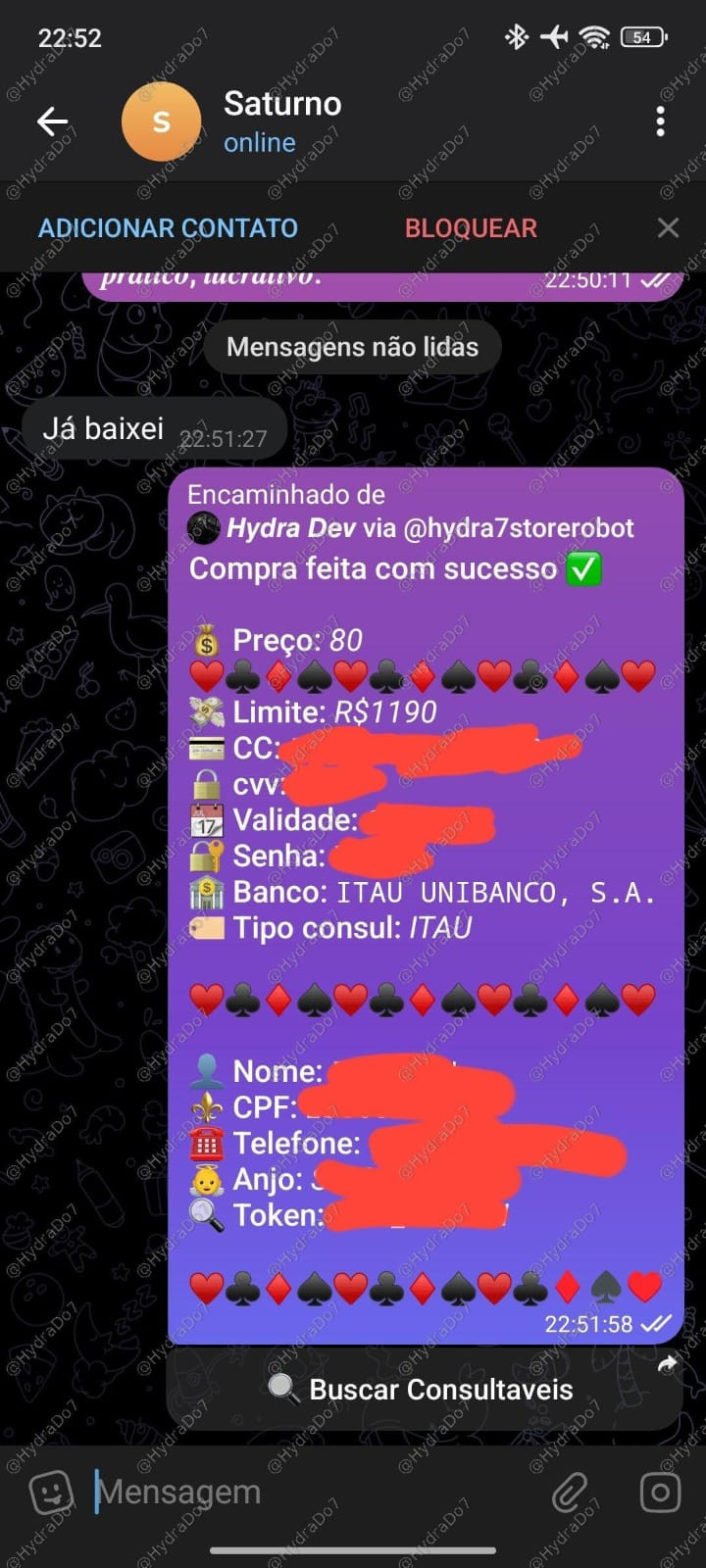Go back using the arrow icon

(x=52, y=122)
